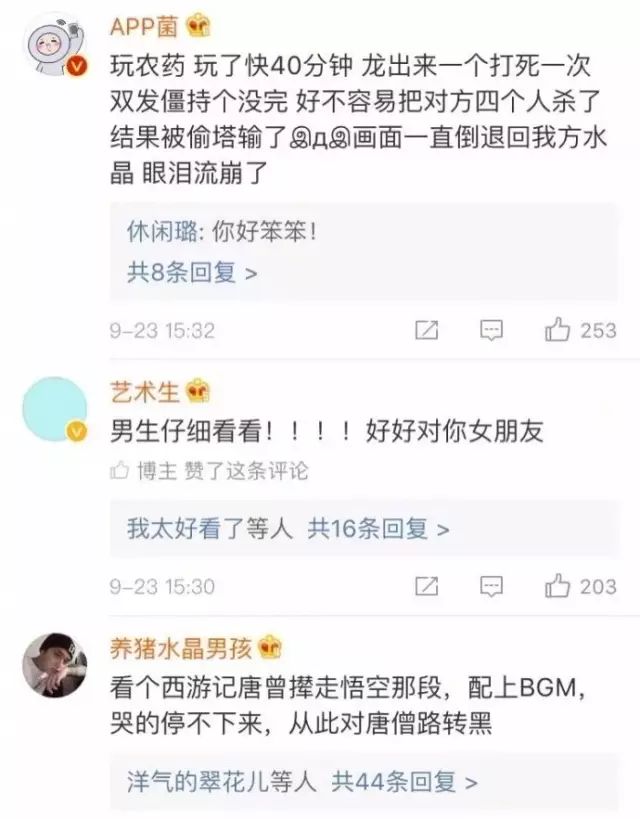Screen dimensions: 640x819
Task: Open the username APP菌
Action: (146, 26)
